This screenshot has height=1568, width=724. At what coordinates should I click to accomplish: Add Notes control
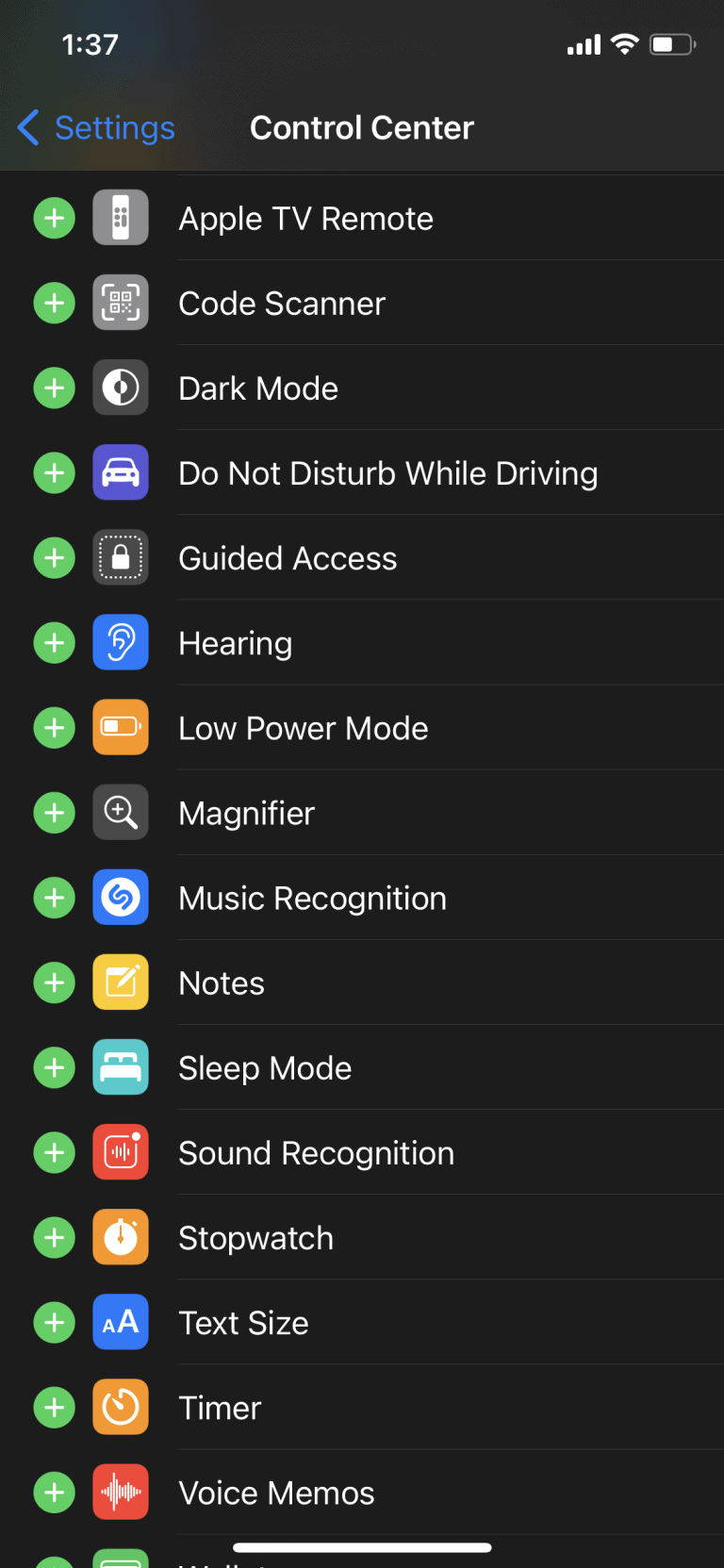click(55, 982)
